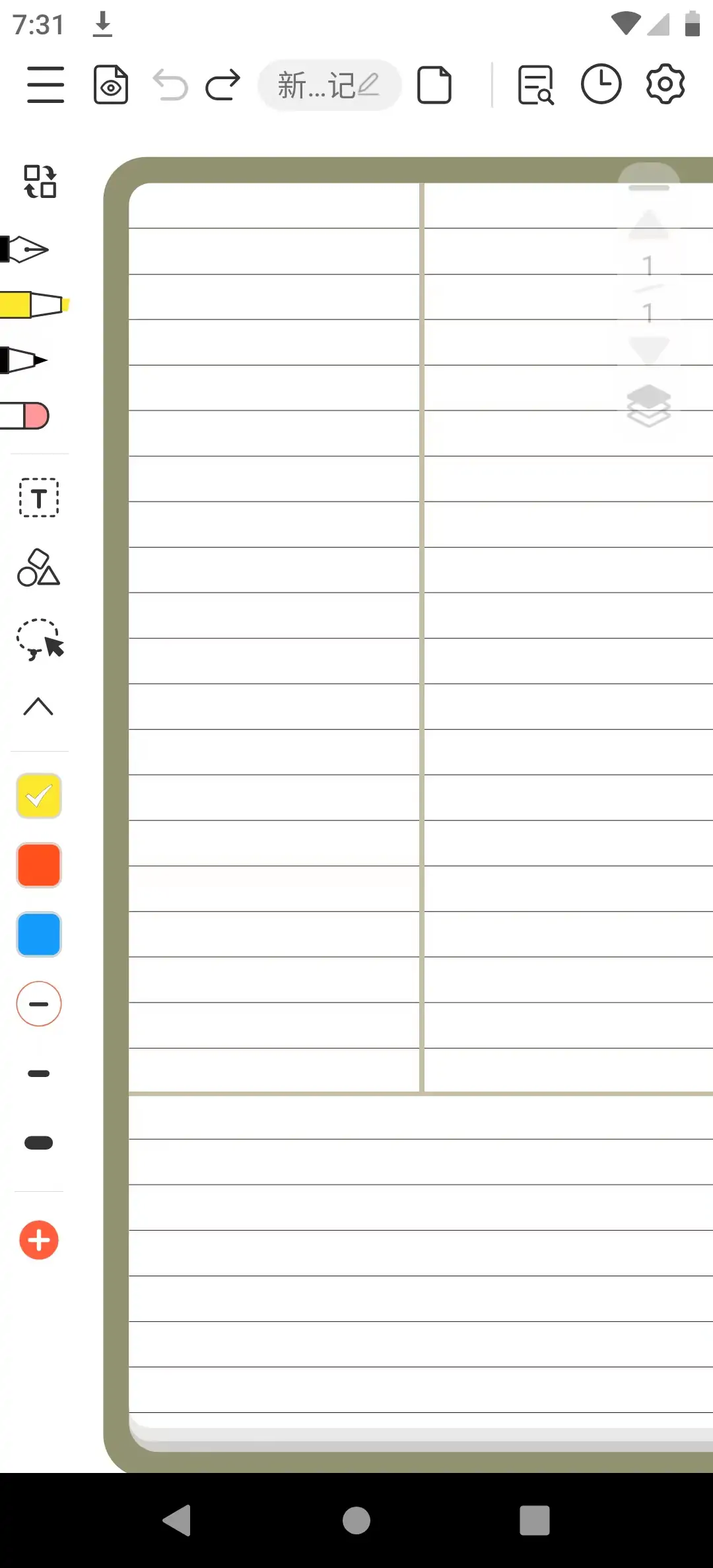713x1568 pixels.
Task: Select the eraser tool
Action: (x=26, y=416)
